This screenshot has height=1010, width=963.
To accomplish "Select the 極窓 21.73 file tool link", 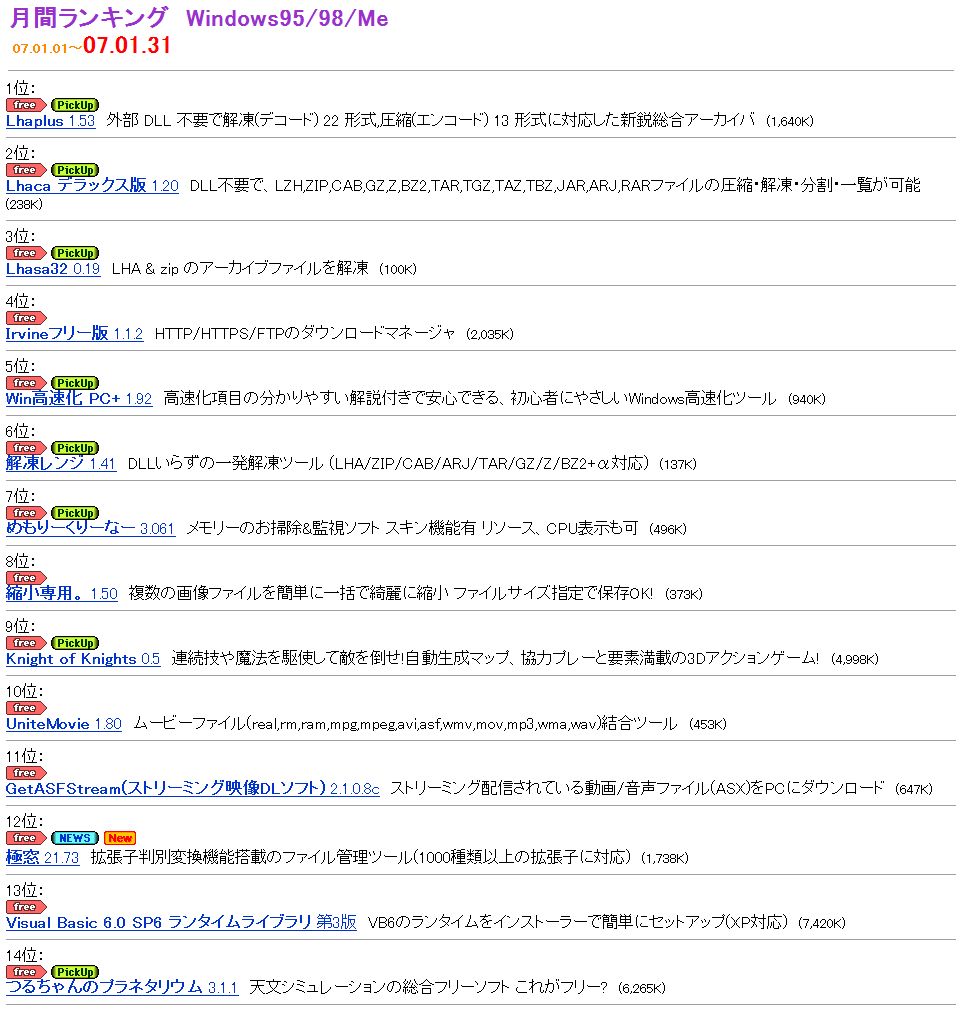I will click(42, 858).
